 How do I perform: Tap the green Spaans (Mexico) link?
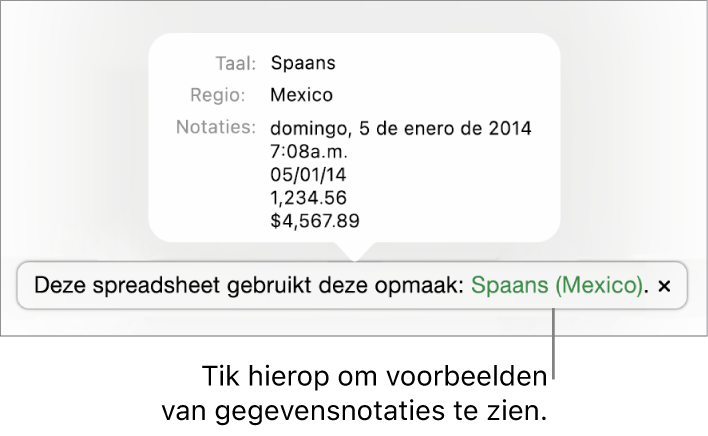point(556,285)
